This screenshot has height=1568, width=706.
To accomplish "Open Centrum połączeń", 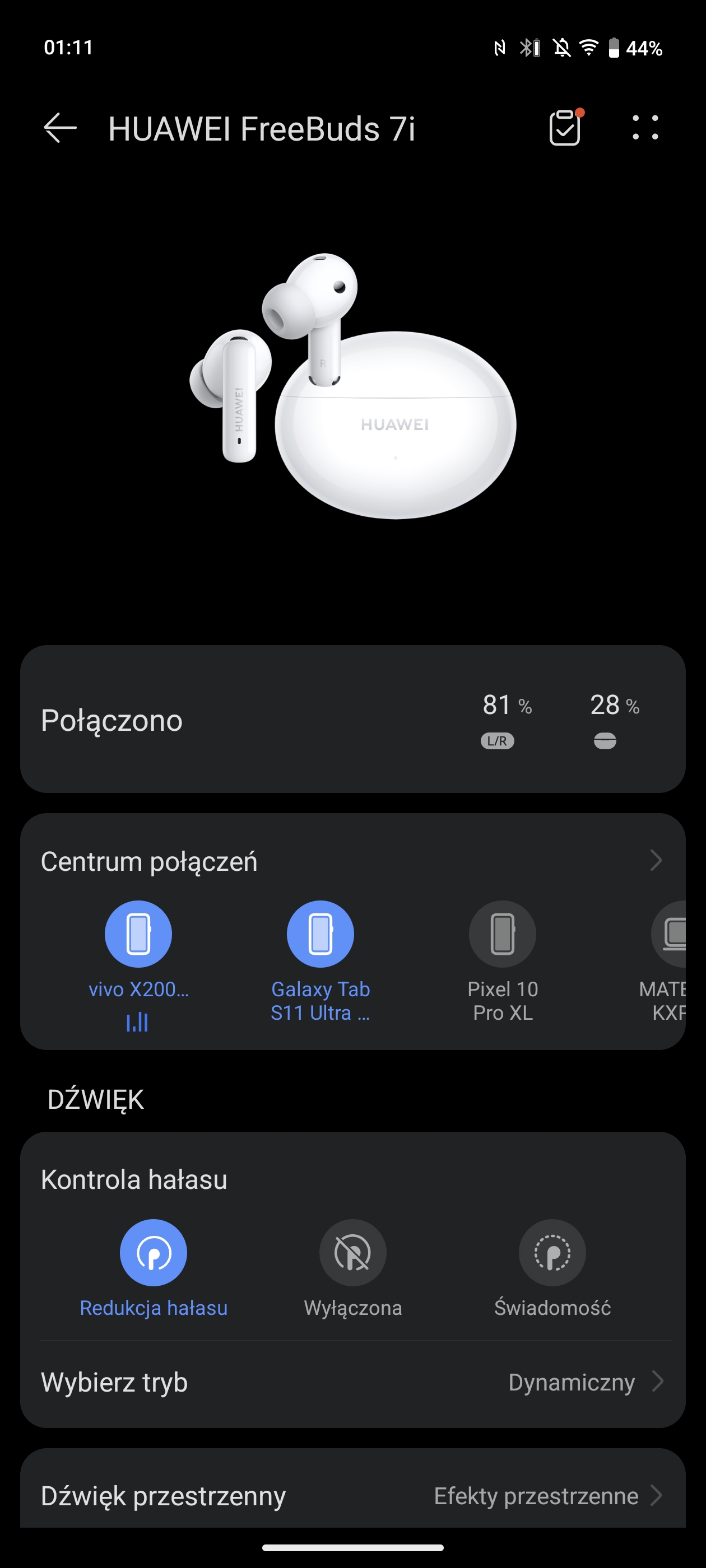I will tap(352, 861).
